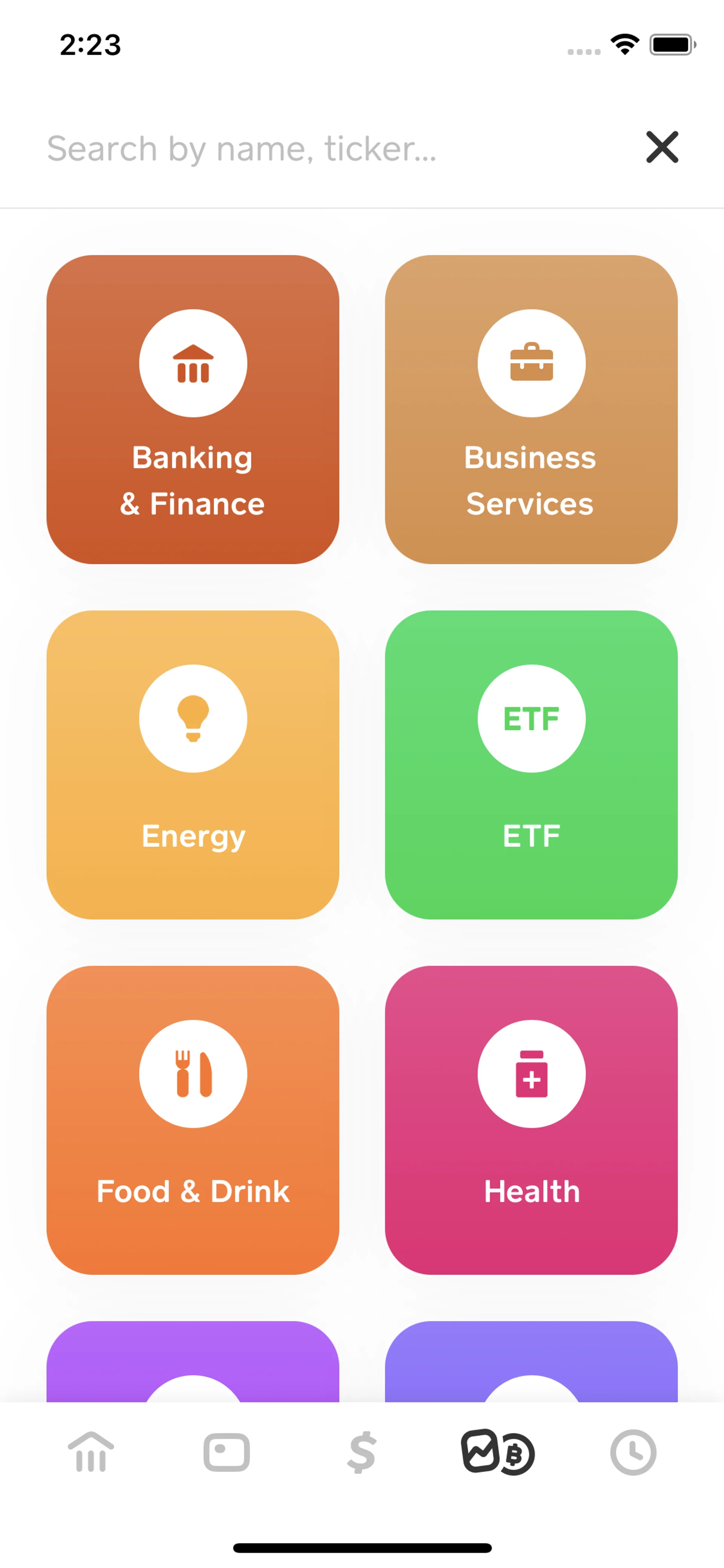Go to the Cash Card tab
Screen dimensions: 724x1568
[226, 1452]
